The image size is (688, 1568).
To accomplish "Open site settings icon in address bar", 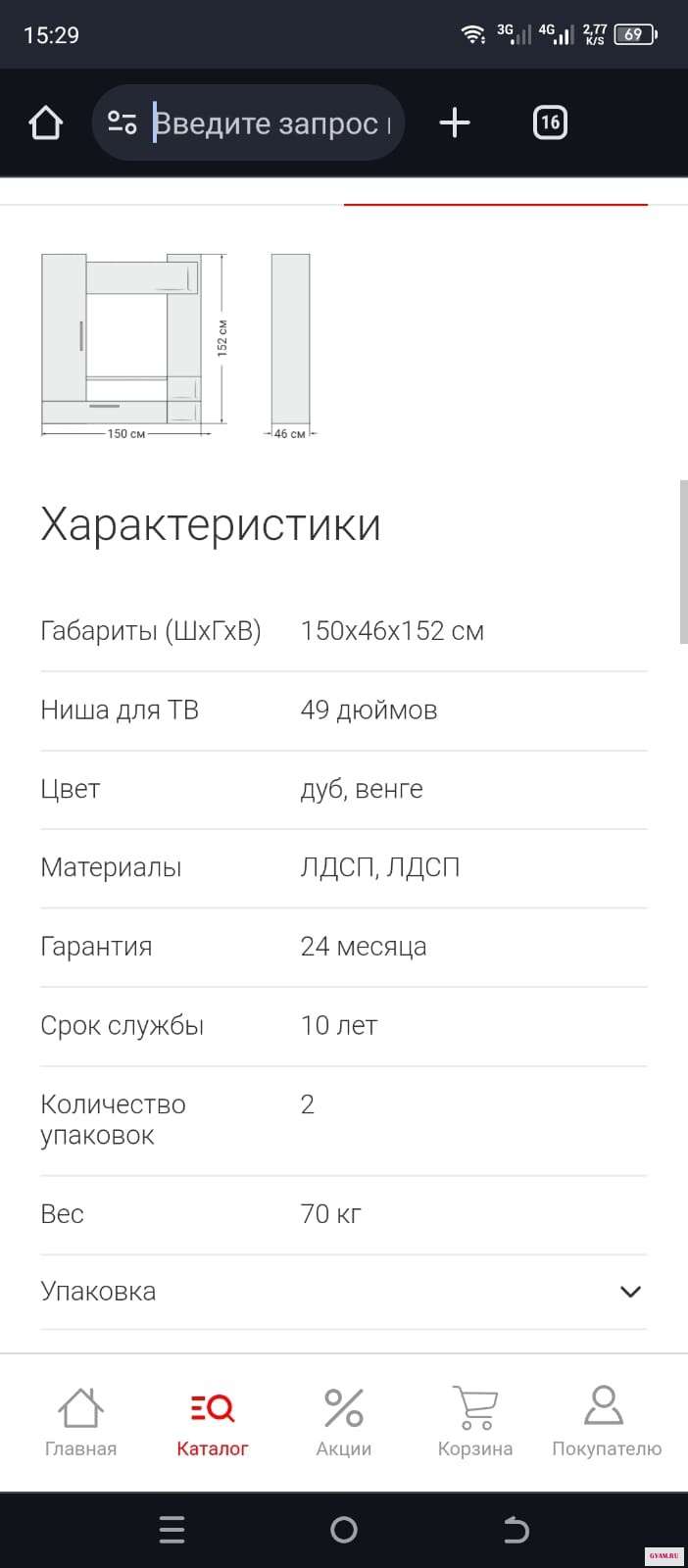I will tap(123, 123).
